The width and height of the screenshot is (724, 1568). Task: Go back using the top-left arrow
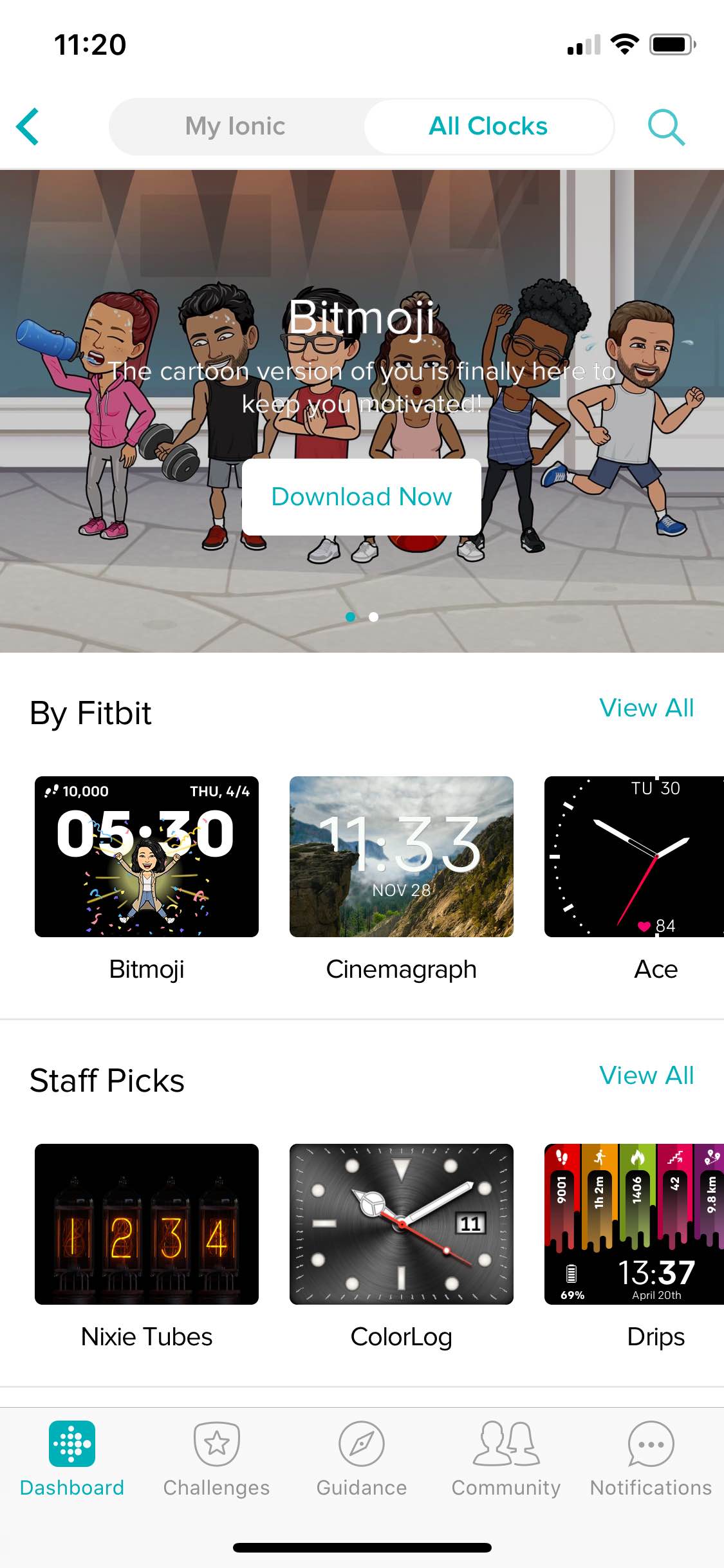click(28, 126)
